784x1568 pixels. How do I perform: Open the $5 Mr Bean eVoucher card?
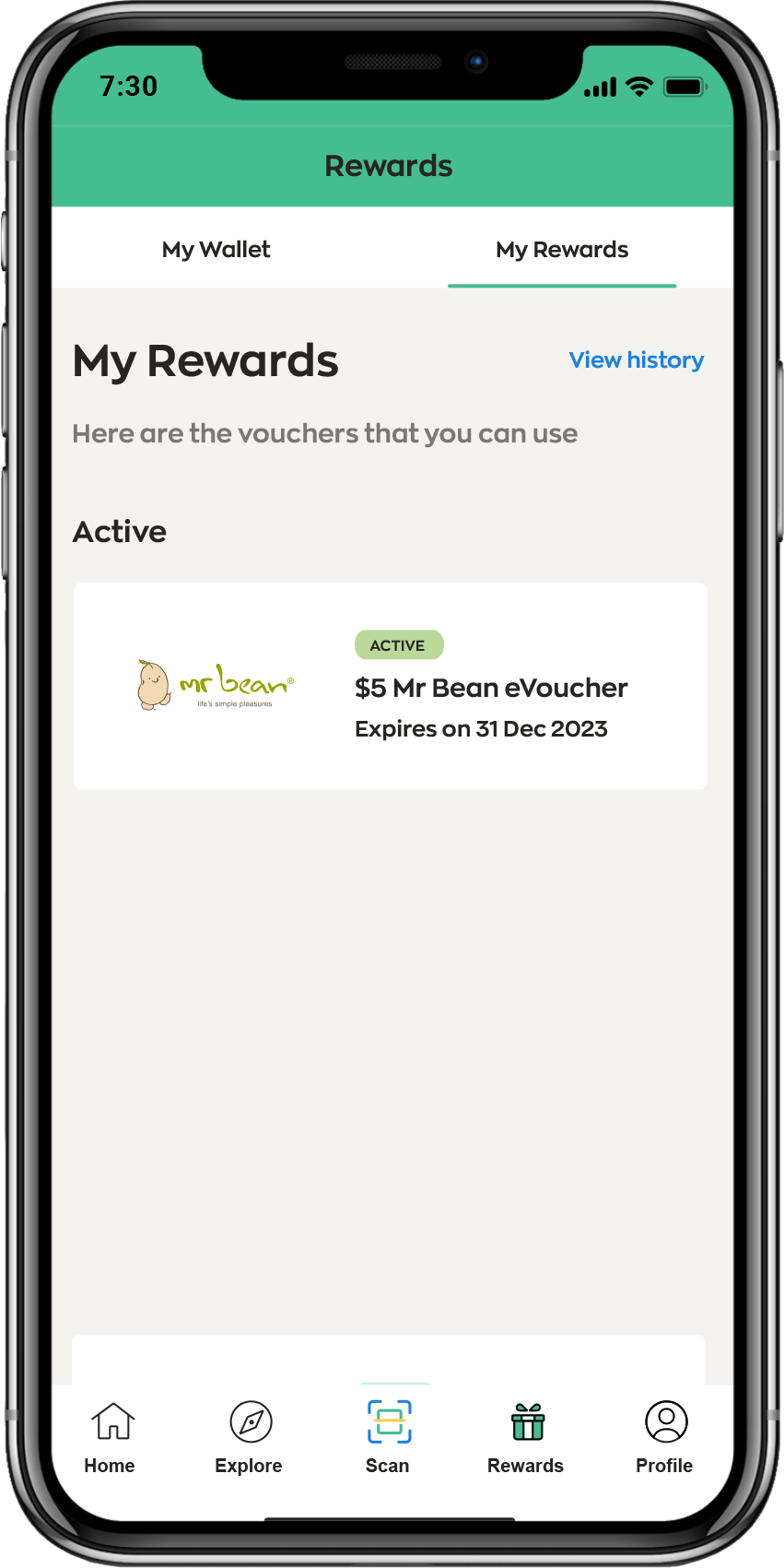click(x=391, y=686)
